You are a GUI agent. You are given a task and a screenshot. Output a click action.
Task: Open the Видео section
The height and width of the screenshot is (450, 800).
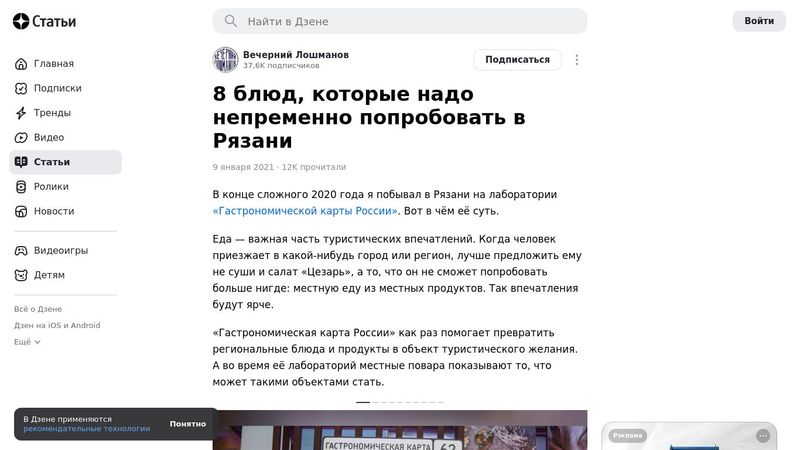coord(48,137)
